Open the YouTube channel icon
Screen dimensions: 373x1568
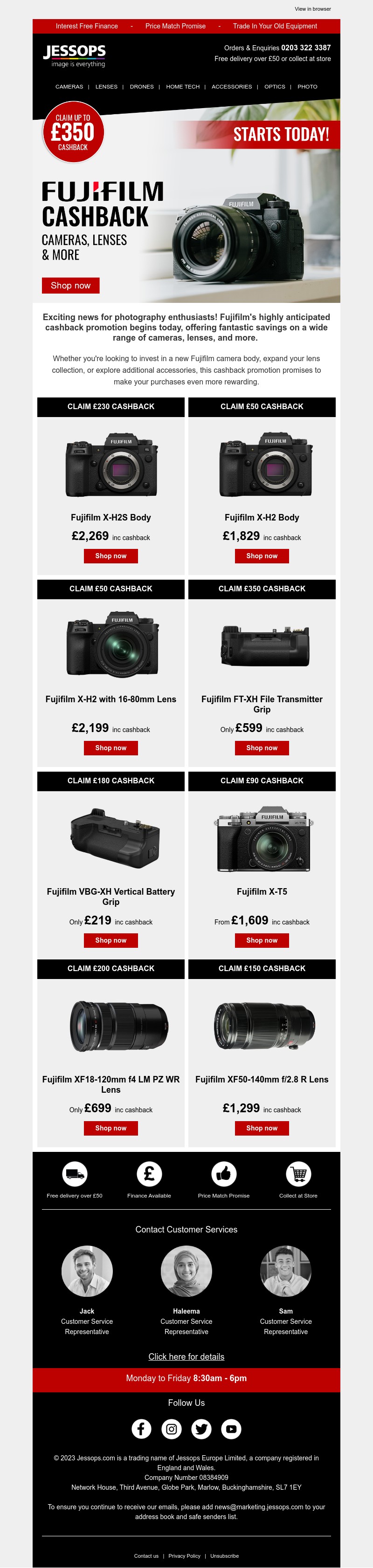pos(231,1429)
